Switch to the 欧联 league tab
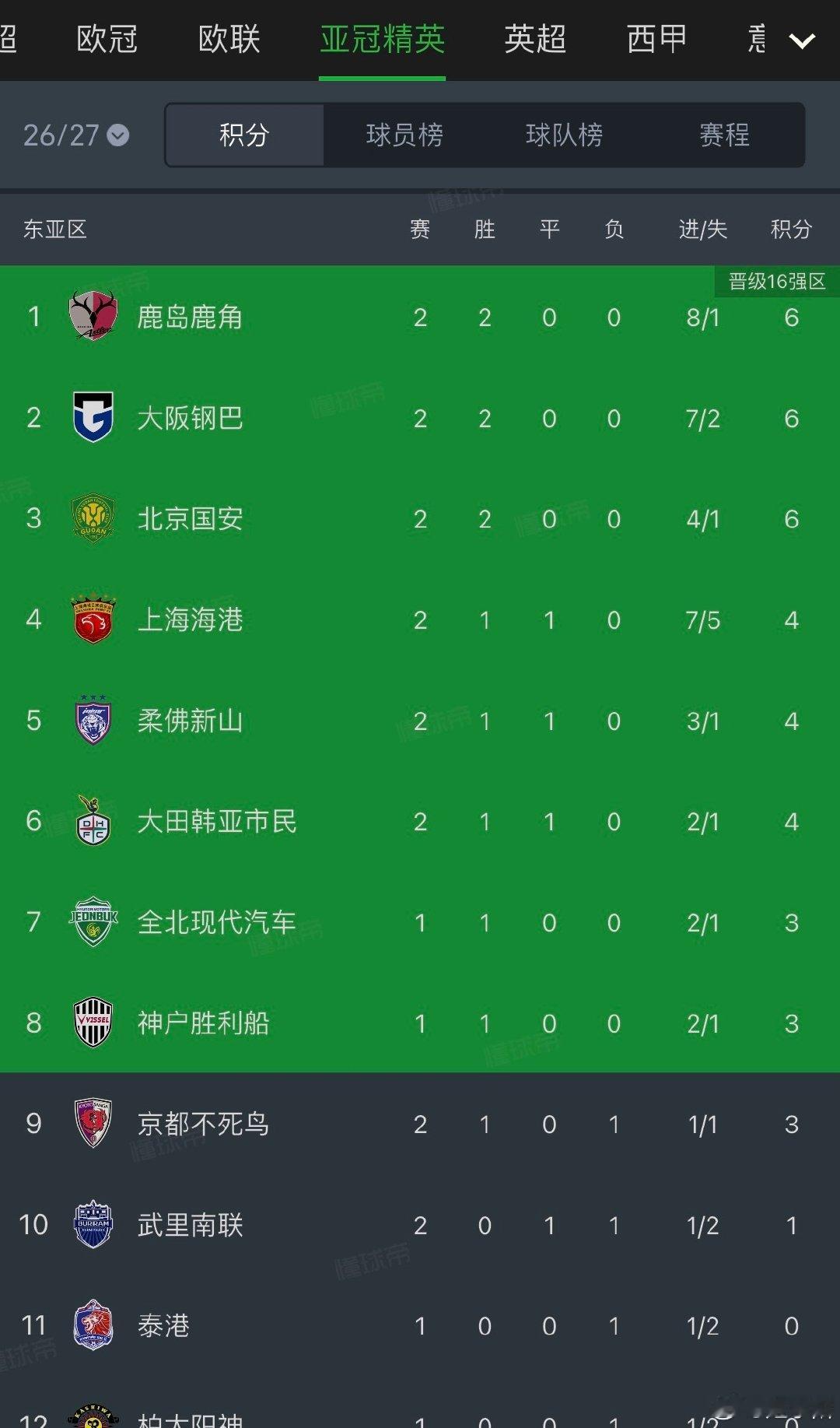This screenshot has height=1428, width=840. (x=229, y=39)
